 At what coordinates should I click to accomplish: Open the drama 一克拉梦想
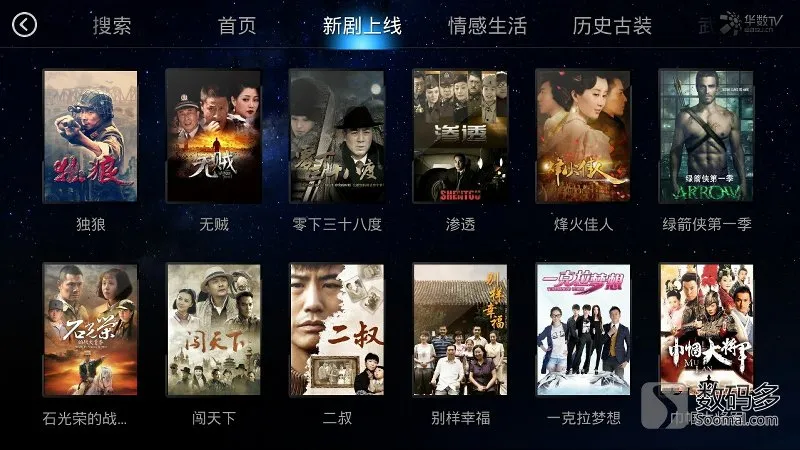coord(583,331)
